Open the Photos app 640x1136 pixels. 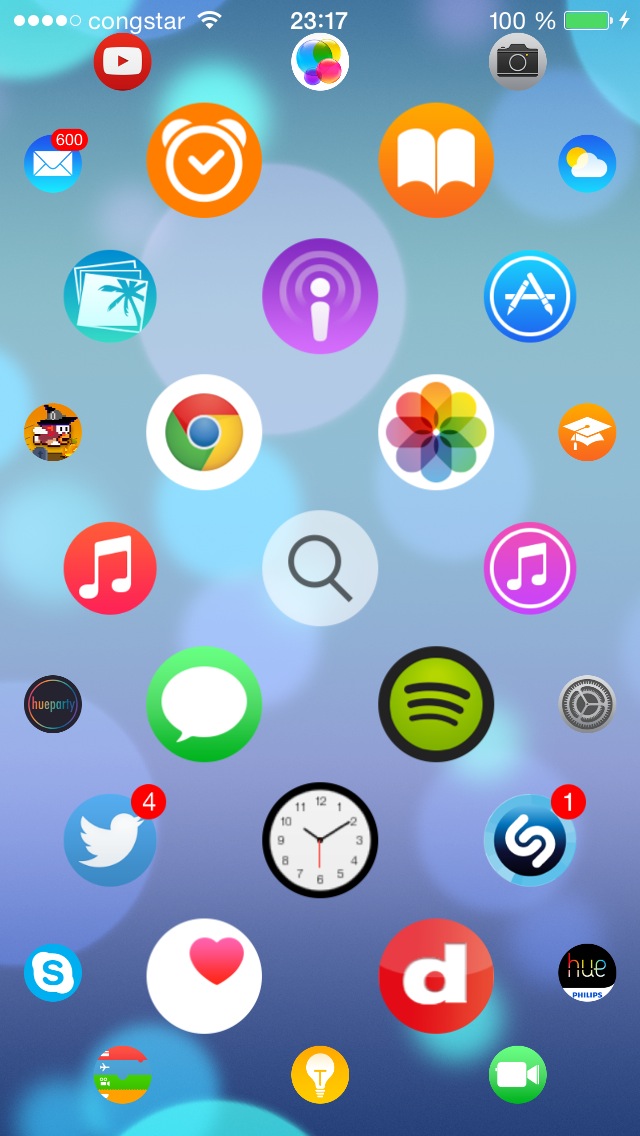[x=436, y=432]
